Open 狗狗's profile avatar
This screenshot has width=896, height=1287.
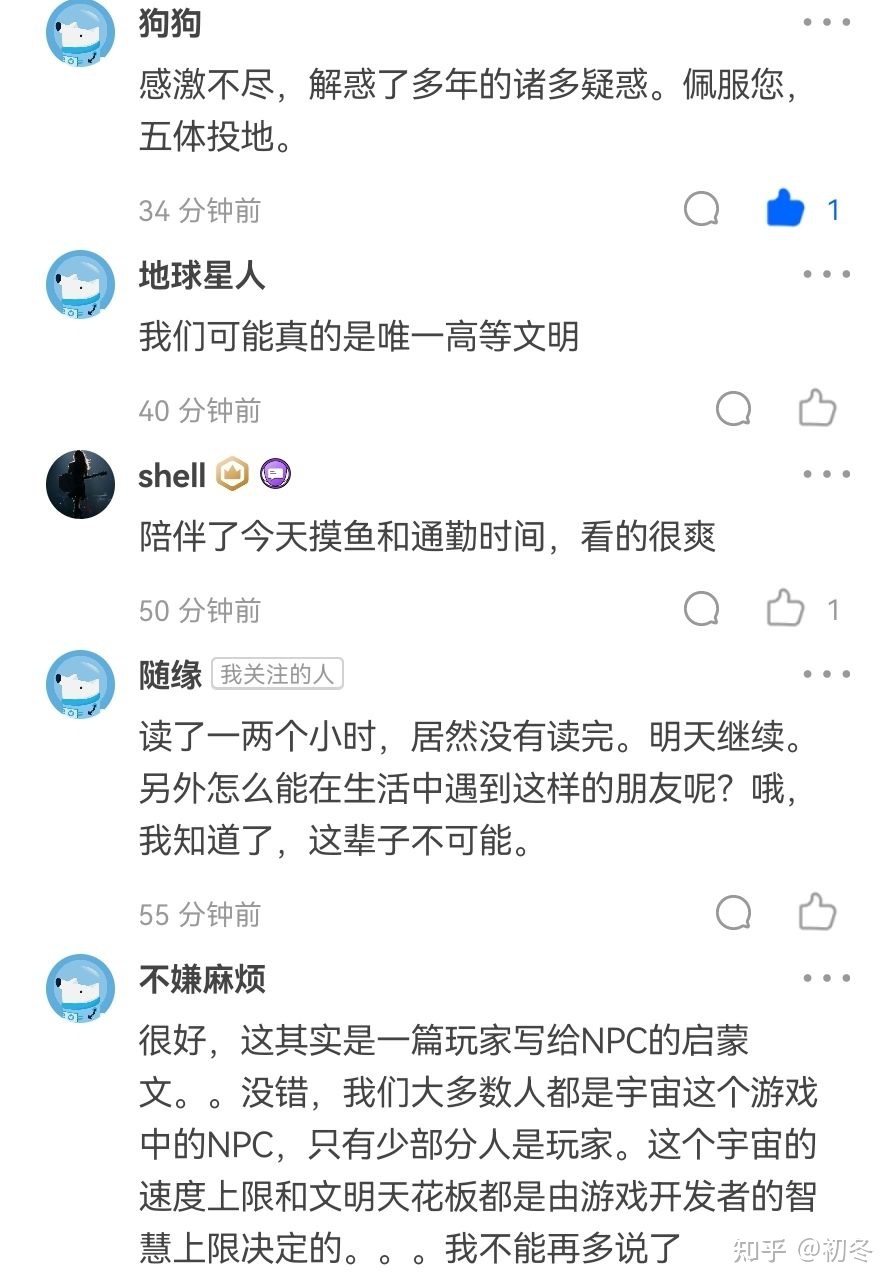pos(81,34)
